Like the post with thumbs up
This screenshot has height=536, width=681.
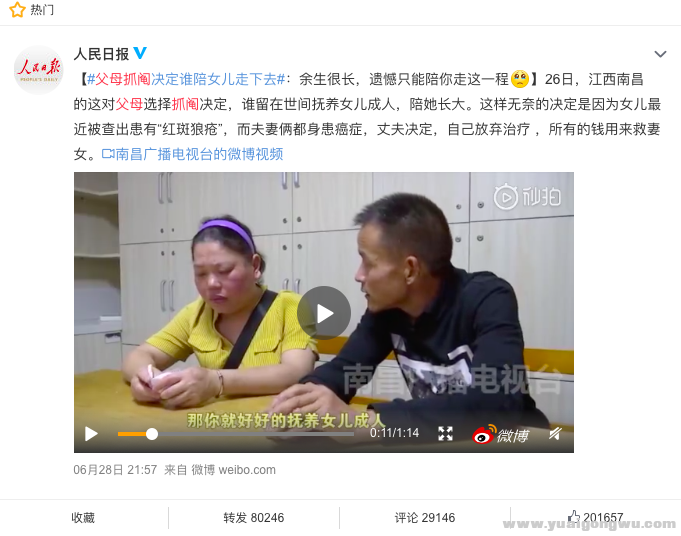coord(575,517)
